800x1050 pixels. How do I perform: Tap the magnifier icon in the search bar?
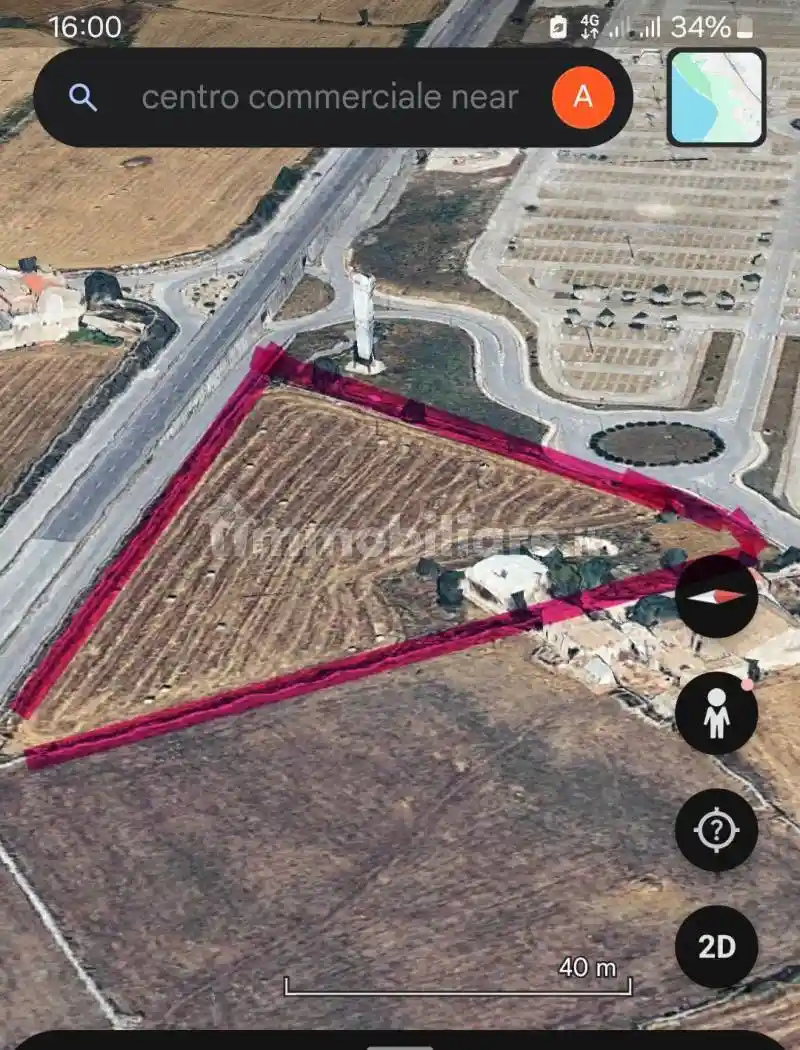(83, 97)
